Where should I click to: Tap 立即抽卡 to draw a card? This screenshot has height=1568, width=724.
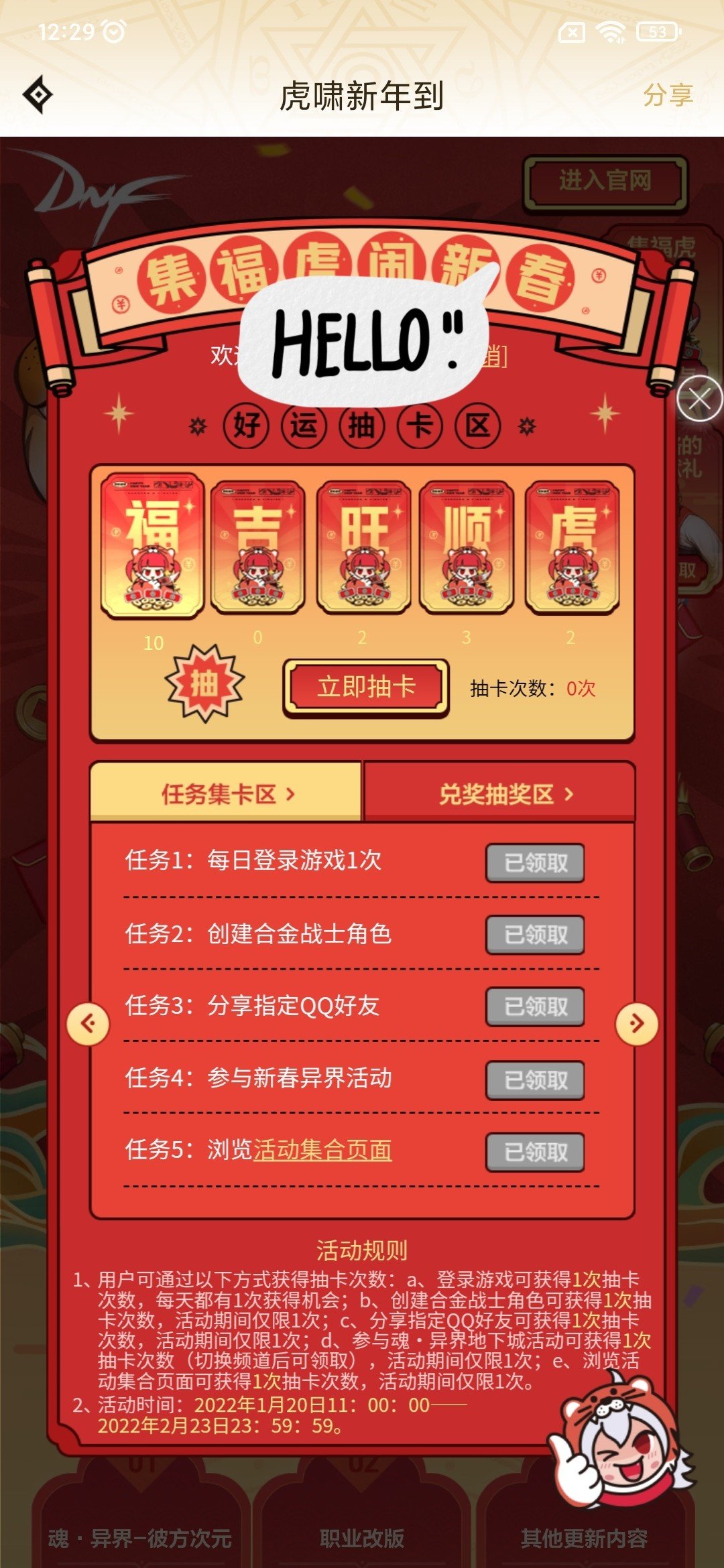pos(366,687)
